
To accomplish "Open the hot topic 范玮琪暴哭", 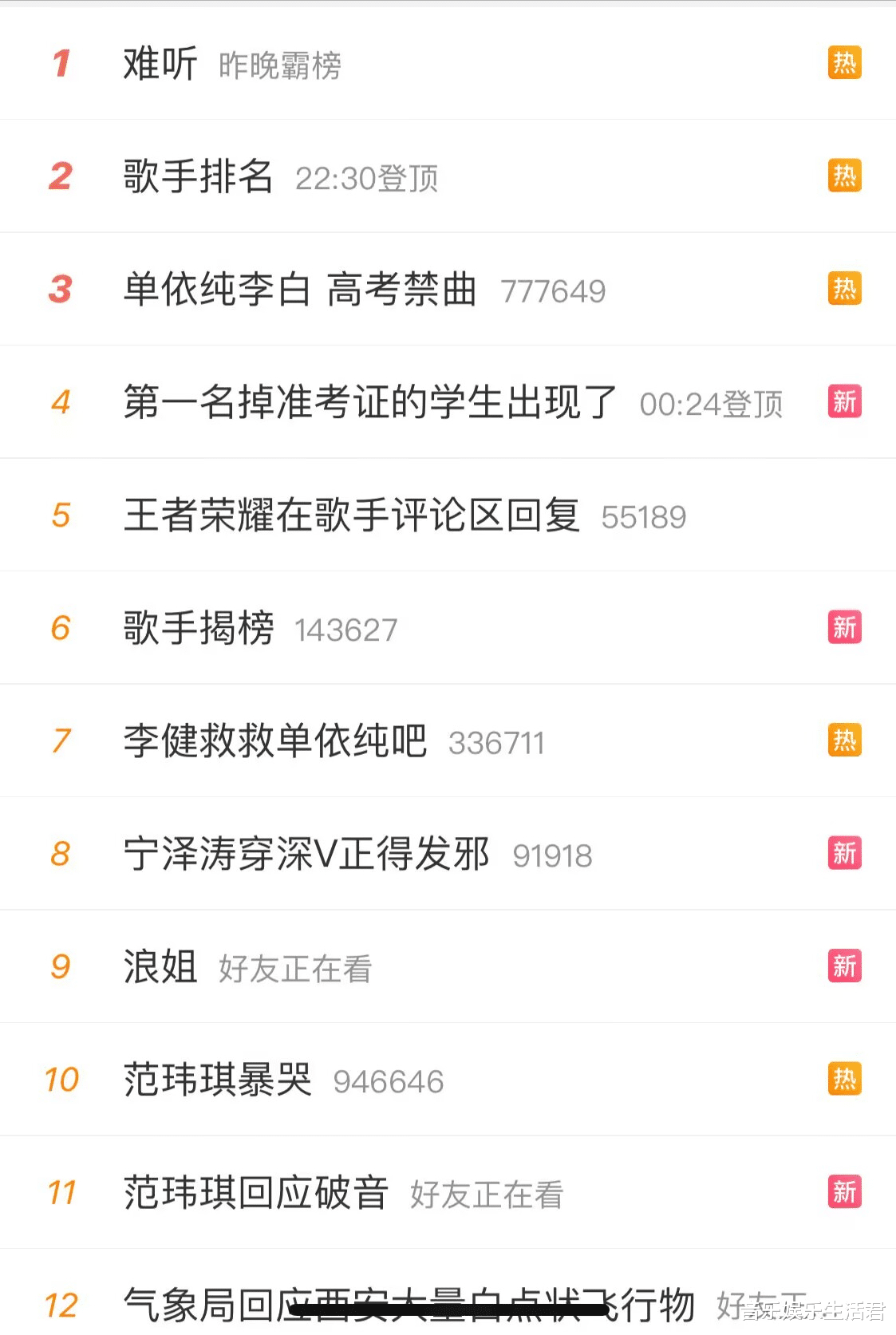I will [x=218, y=1080].
